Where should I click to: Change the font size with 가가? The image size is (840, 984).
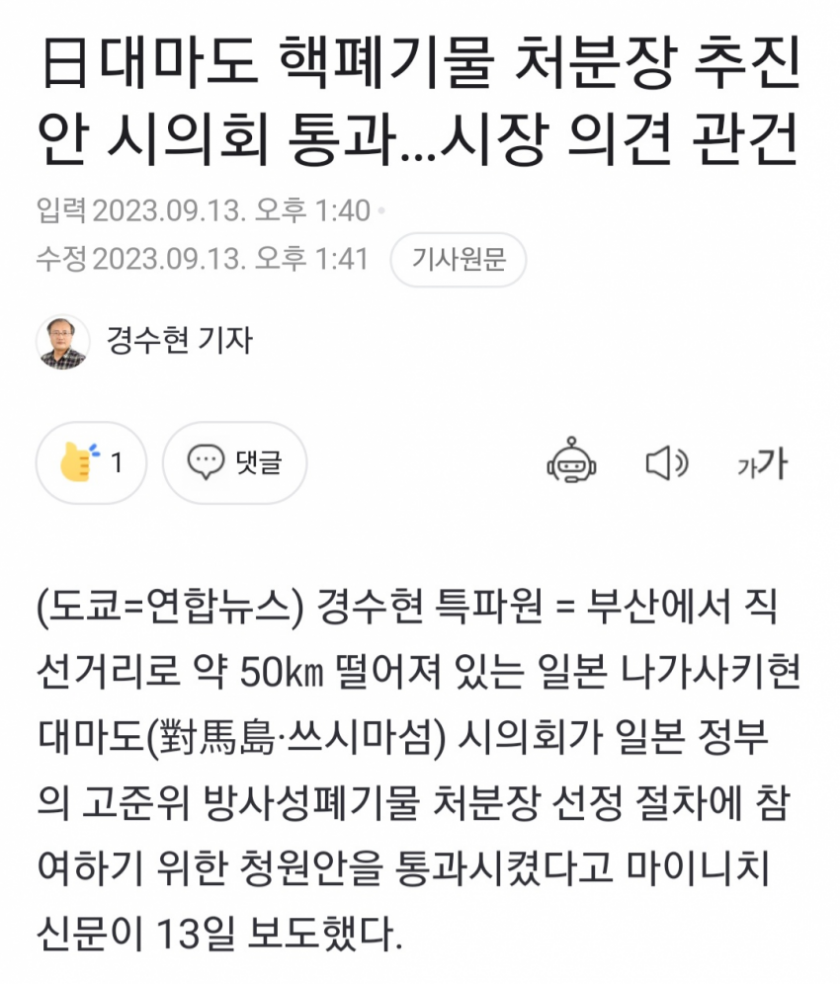(x=762, y=464)
